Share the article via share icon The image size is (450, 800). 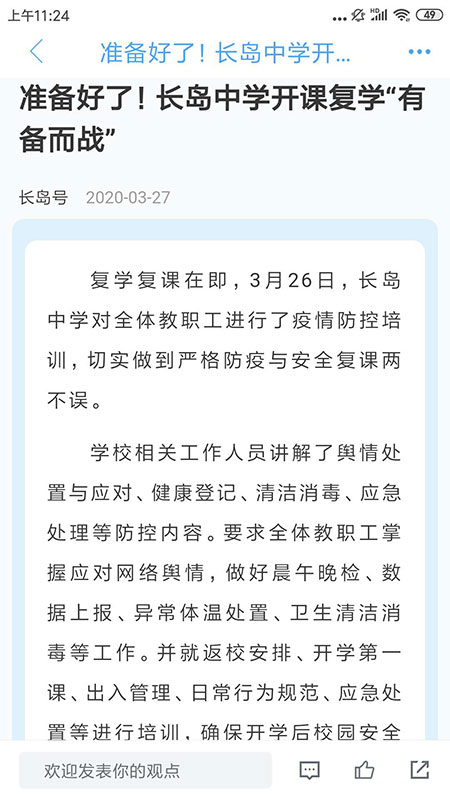[419, 770]
